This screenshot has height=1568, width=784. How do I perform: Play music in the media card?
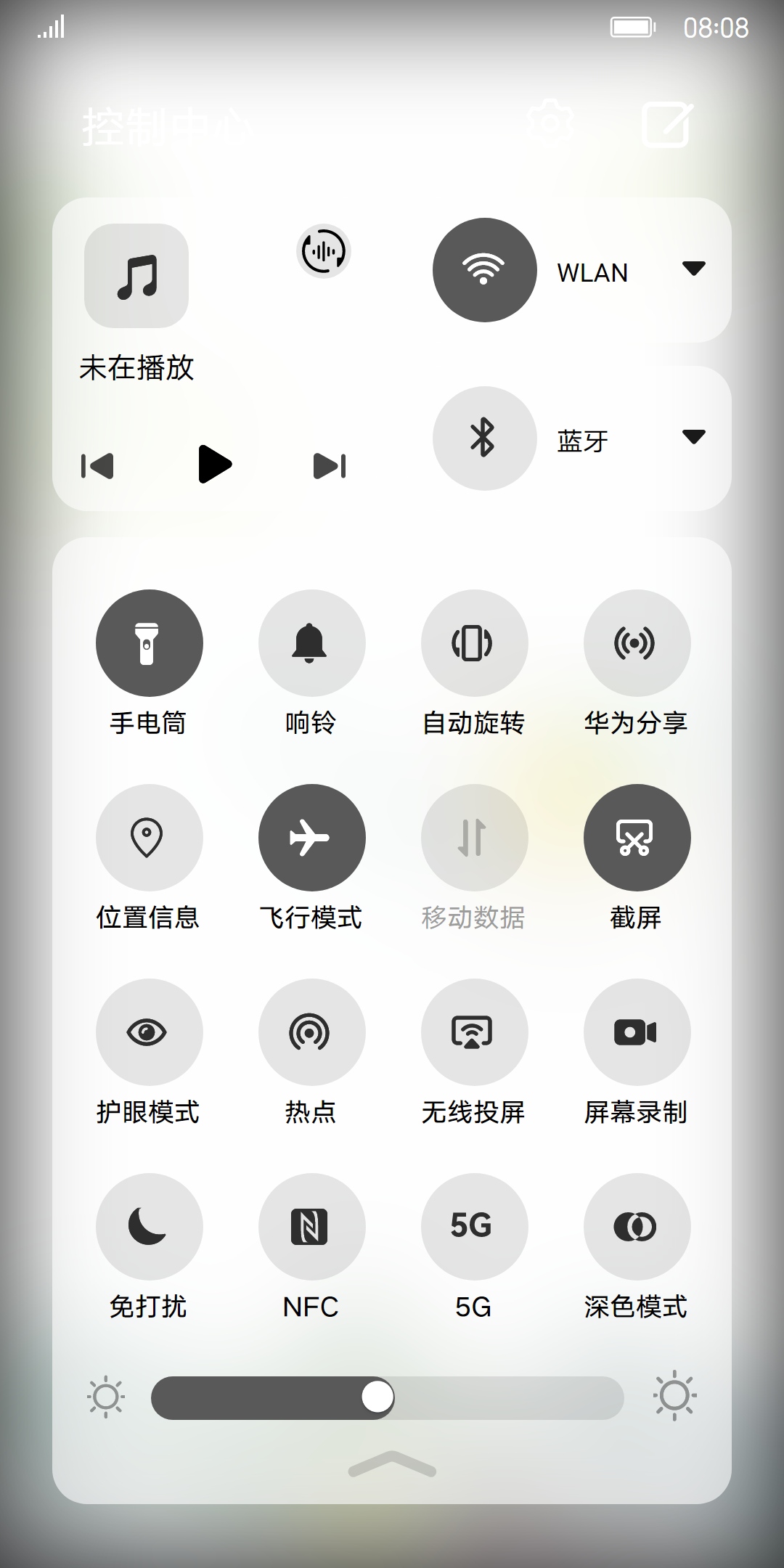(215, 464)
